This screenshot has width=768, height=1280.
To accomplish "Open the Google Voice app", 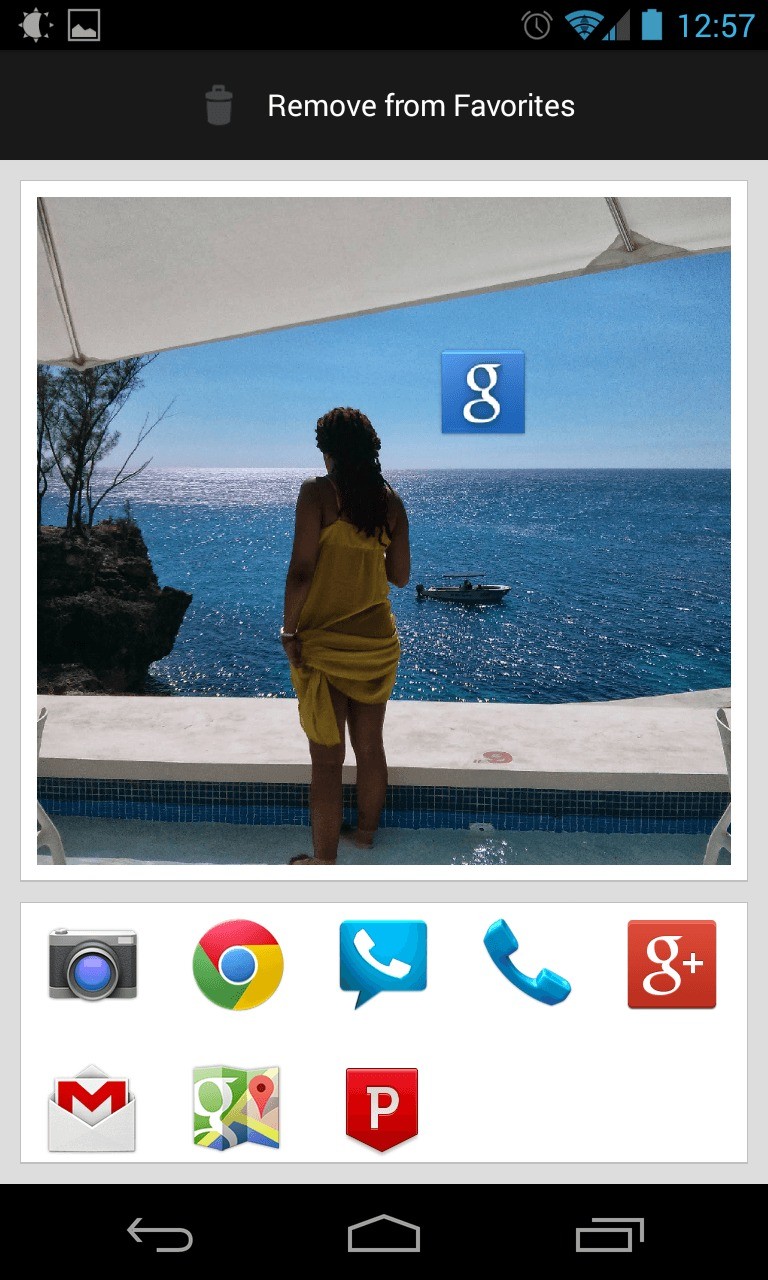I will tap(383, 963).
